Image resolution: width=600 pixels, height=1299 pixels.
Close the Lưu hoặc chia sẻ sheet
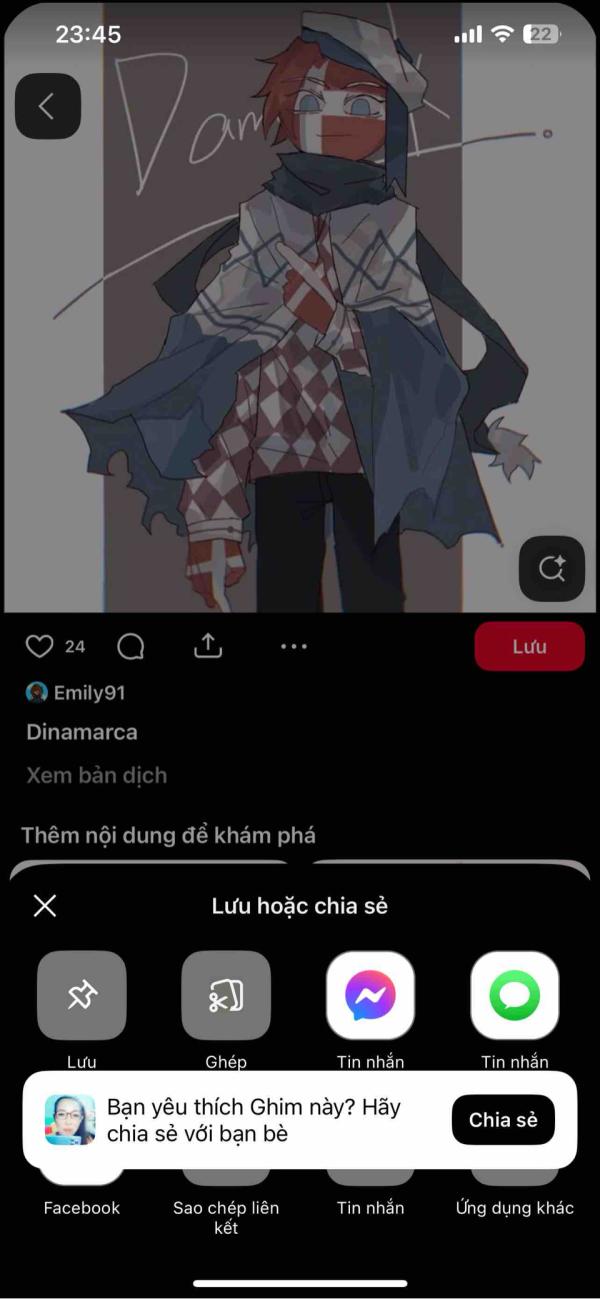45,906
